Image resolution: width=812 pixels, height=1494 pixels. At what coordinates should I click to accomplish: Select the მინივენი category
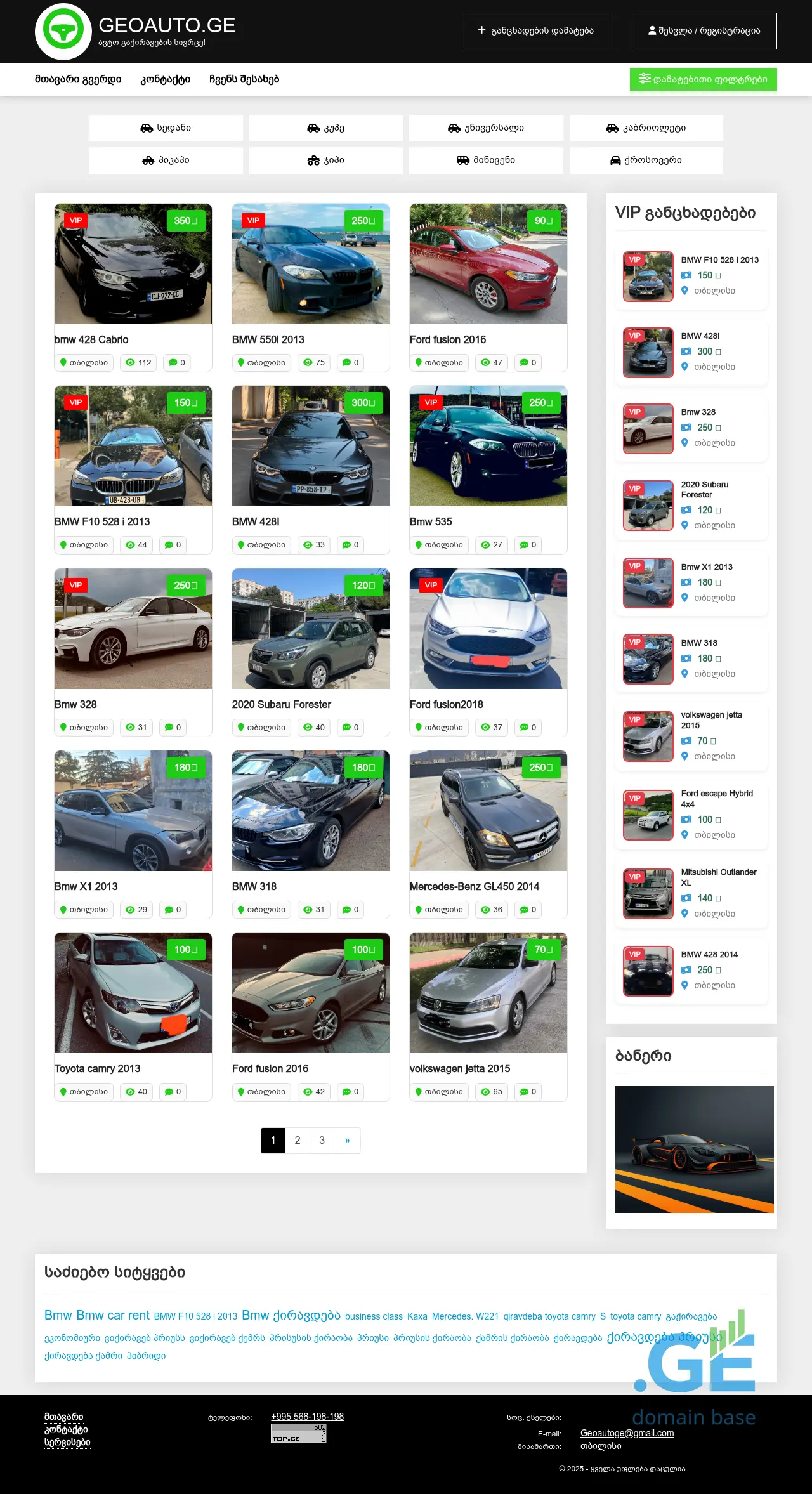pos(486,160)
